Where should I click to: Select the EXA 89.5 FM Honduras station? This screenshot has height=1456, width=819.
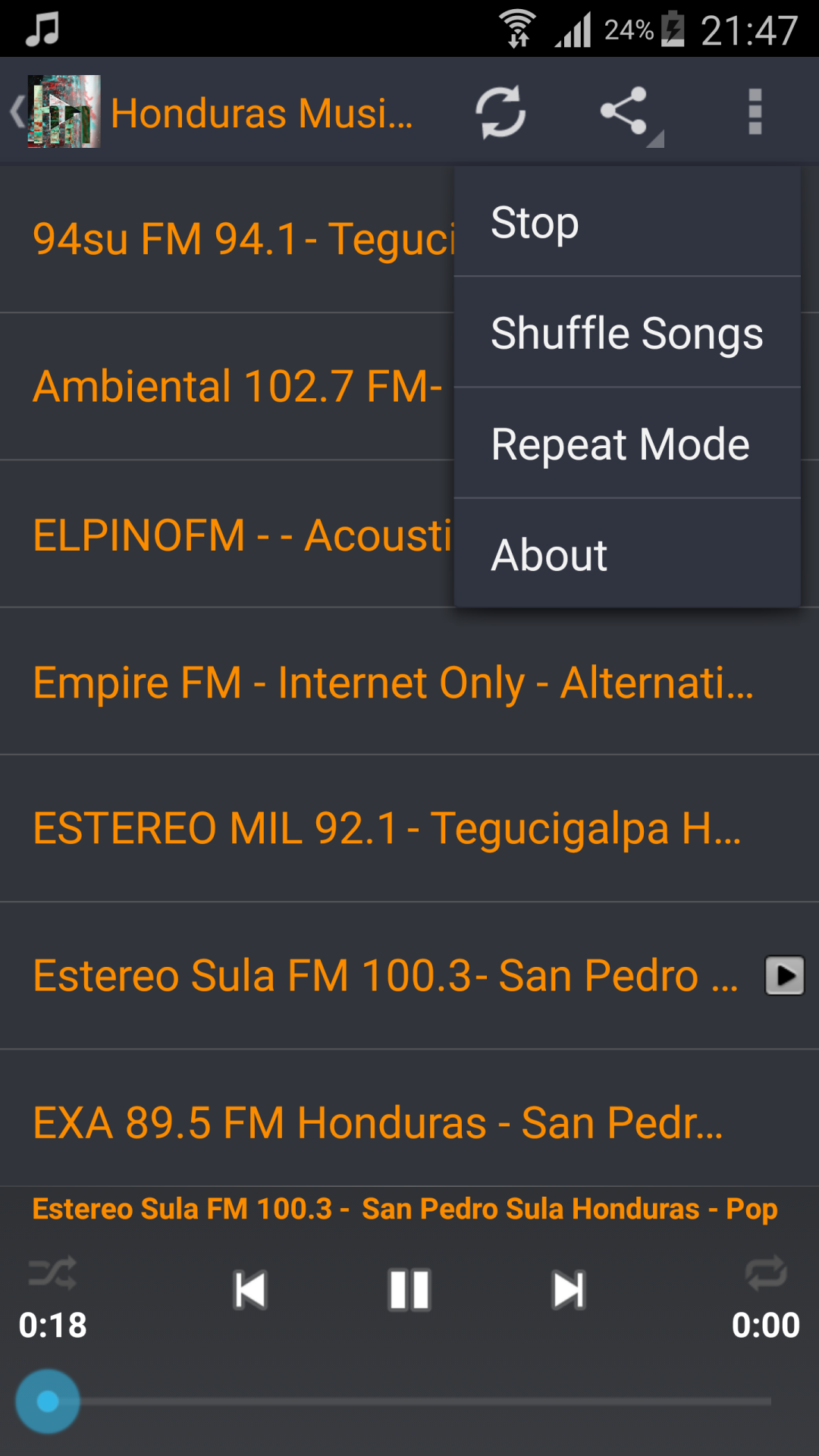click(x=303, y=1123)
